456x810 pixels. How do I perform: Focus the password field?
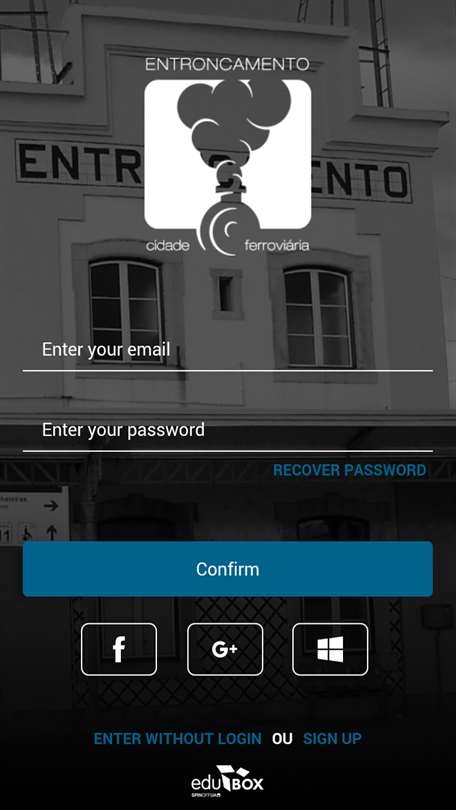tap(228, 430)
